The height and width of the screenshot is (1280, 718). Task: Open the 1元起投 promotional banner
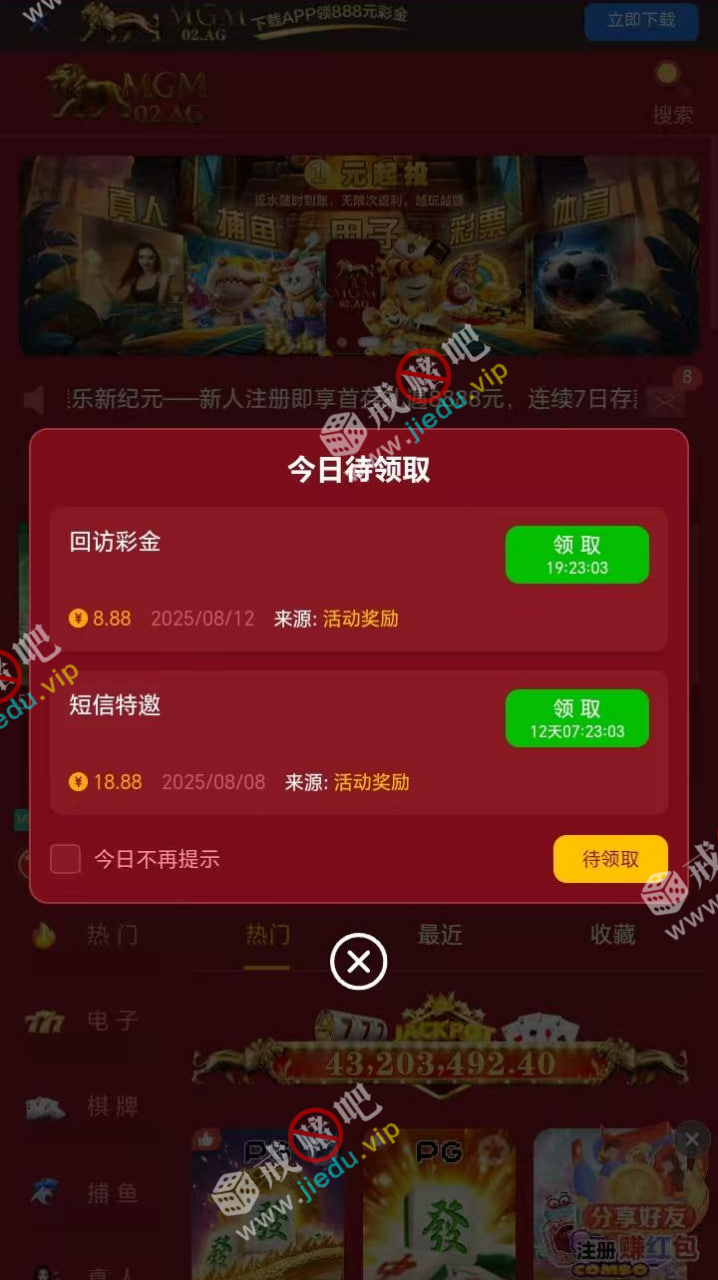359,255
